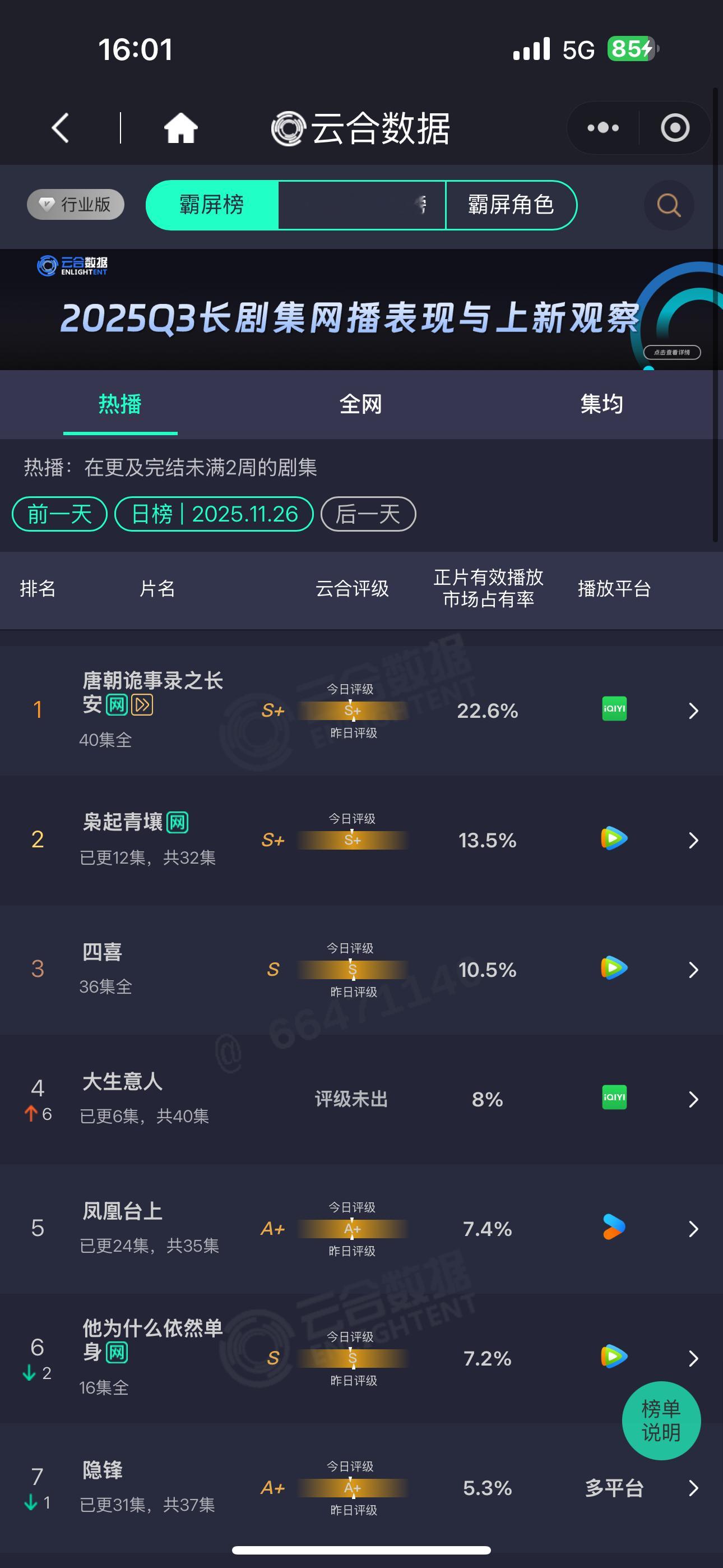Image resolution: width=723 pixels, height=1568 pixels.
Task: Select the 霸屏榜 segment
Action: 212,206
